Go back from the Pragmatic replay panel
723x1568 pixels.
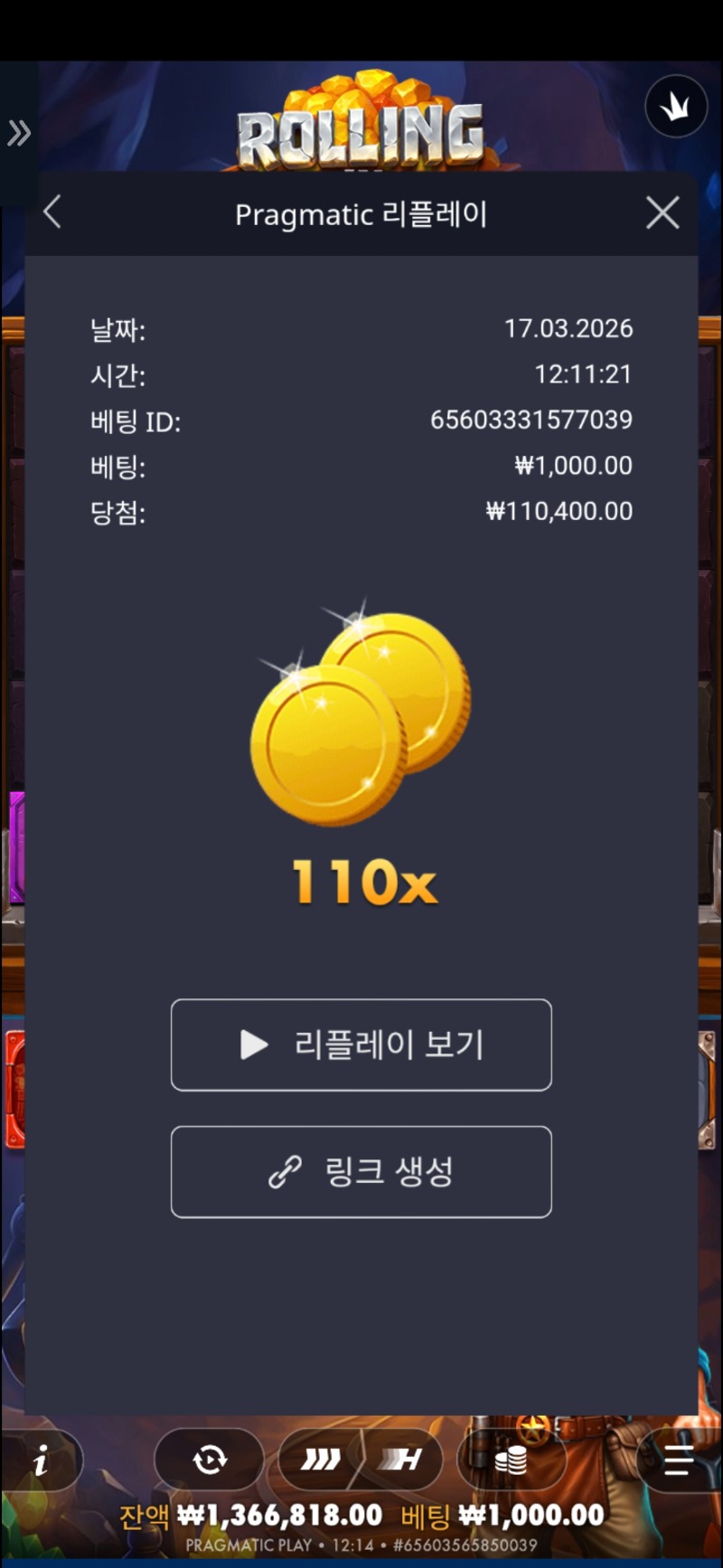pyautogui.click(x=52, y=213)
